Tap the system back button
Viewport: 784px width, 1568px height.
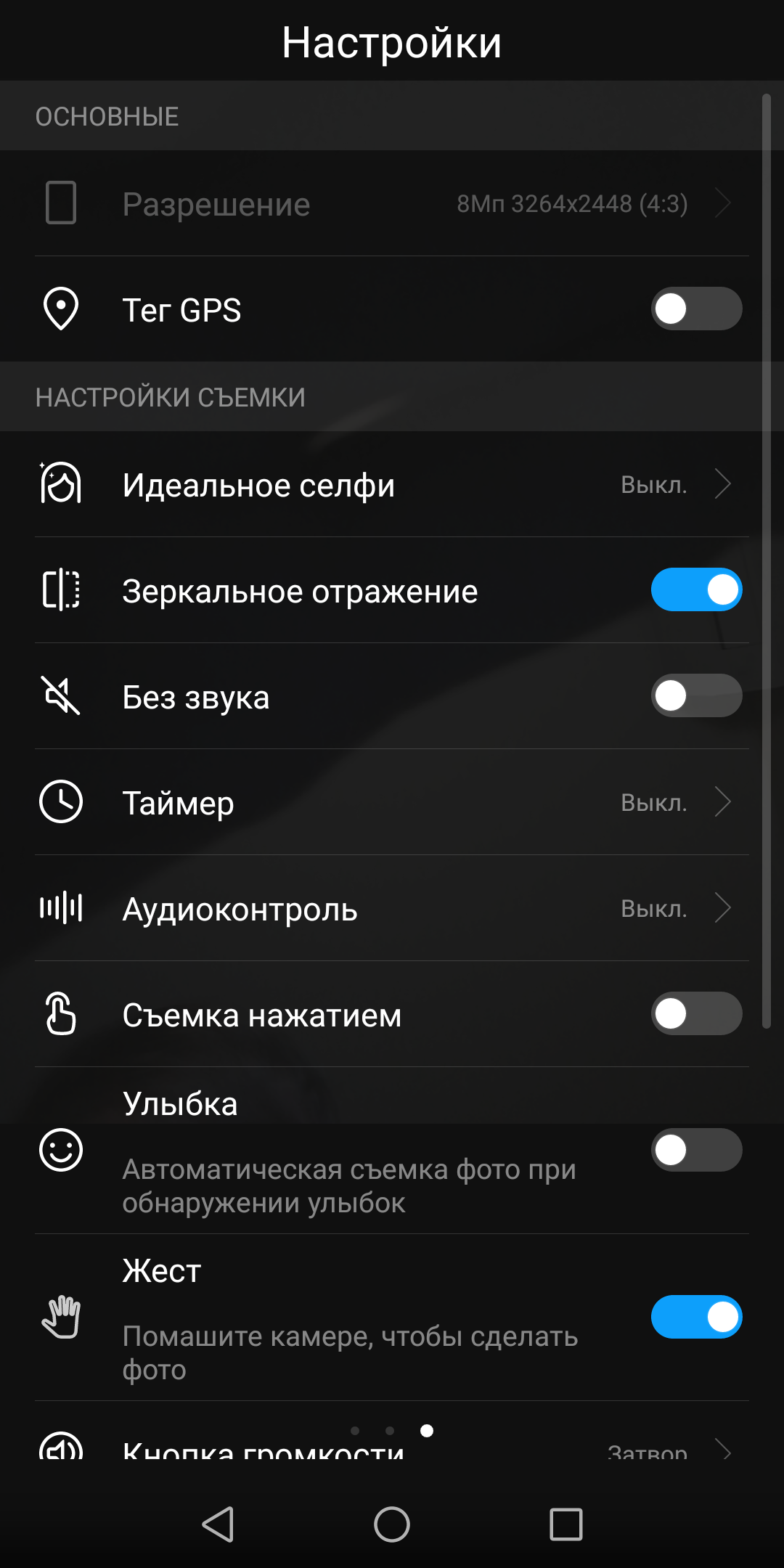218,1524
